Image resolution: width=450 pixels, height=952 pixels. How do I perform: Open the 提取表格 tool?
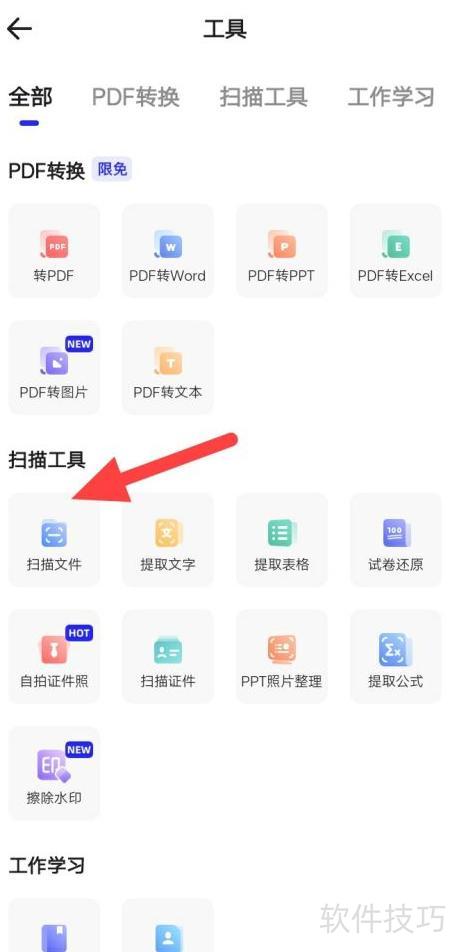[282, 540]
